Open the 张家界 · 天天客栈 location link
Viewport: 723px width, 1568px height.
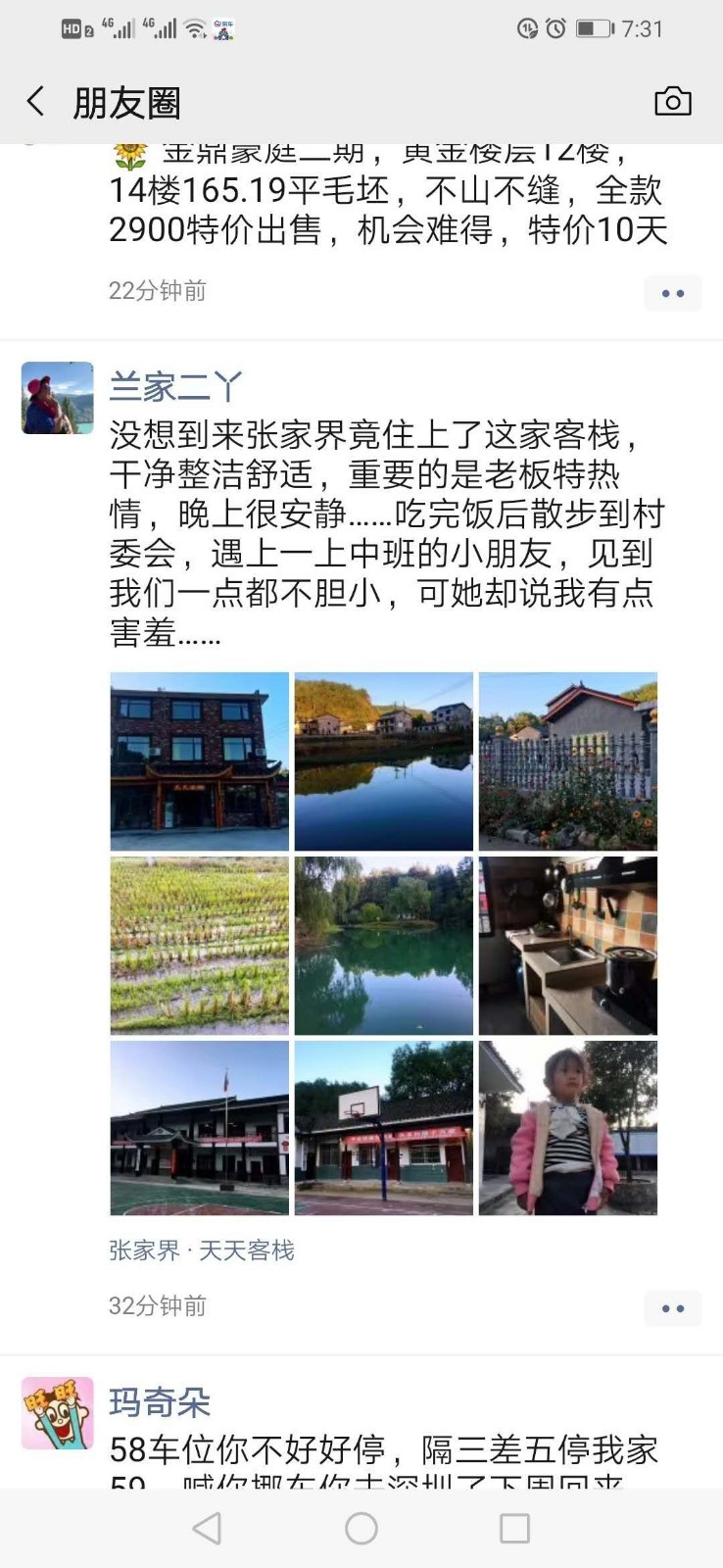click(x=202, y=1250)
